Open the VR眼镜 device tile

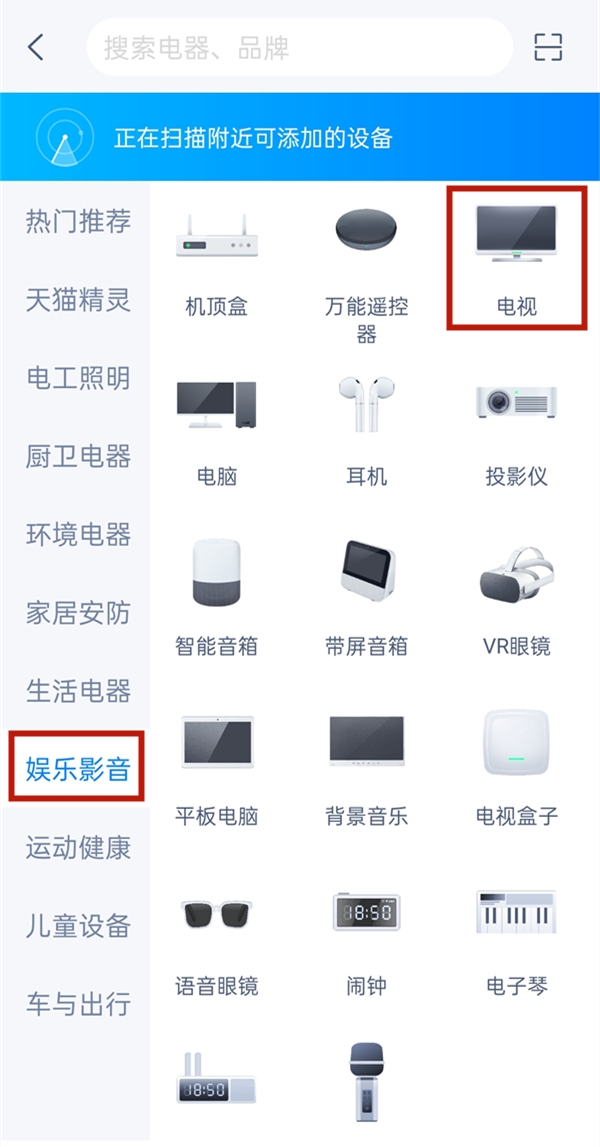516,597
